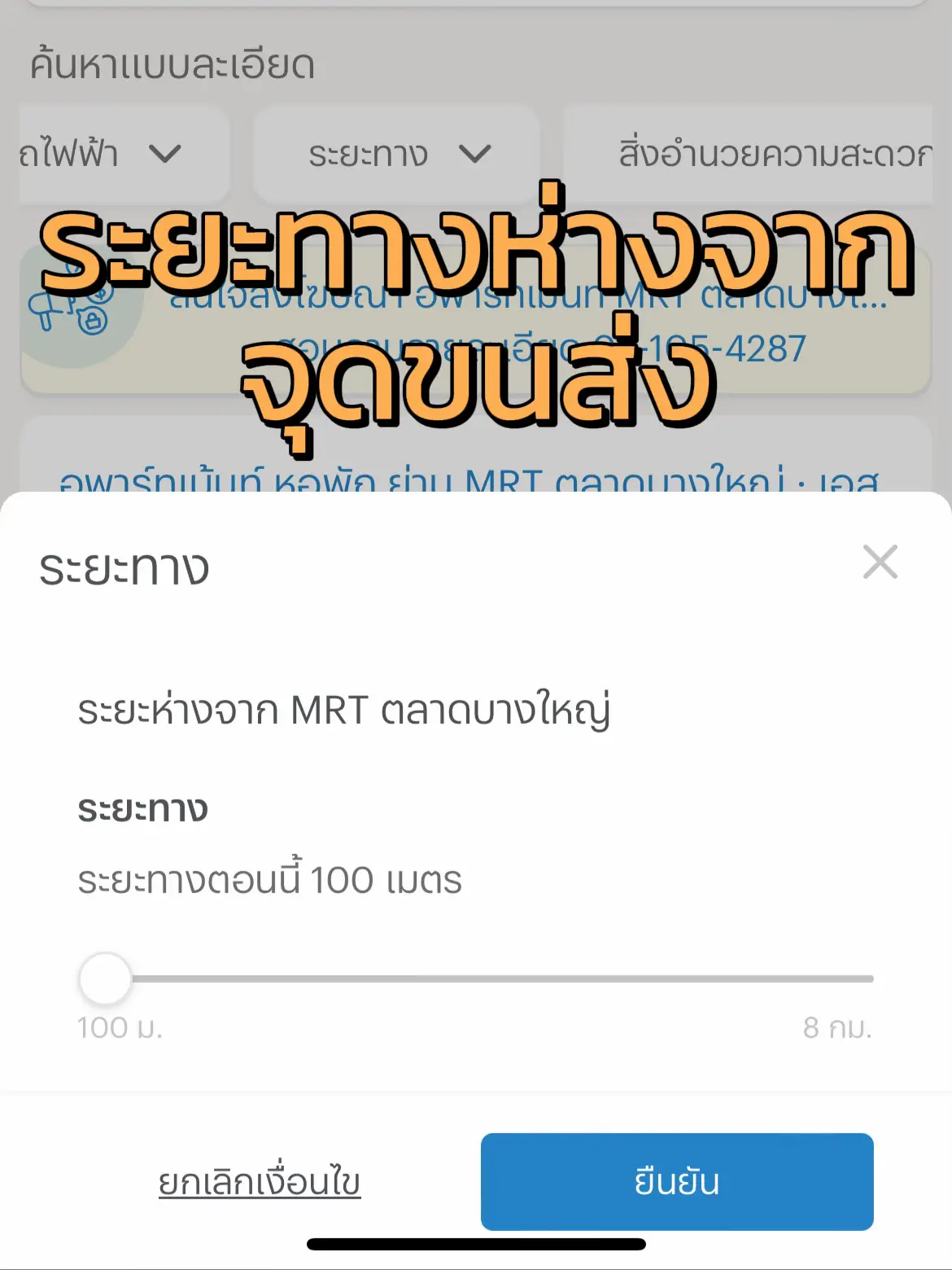Select the ระยะทาง header in the modal
952x1270 pixels.
tap(124, 568)
